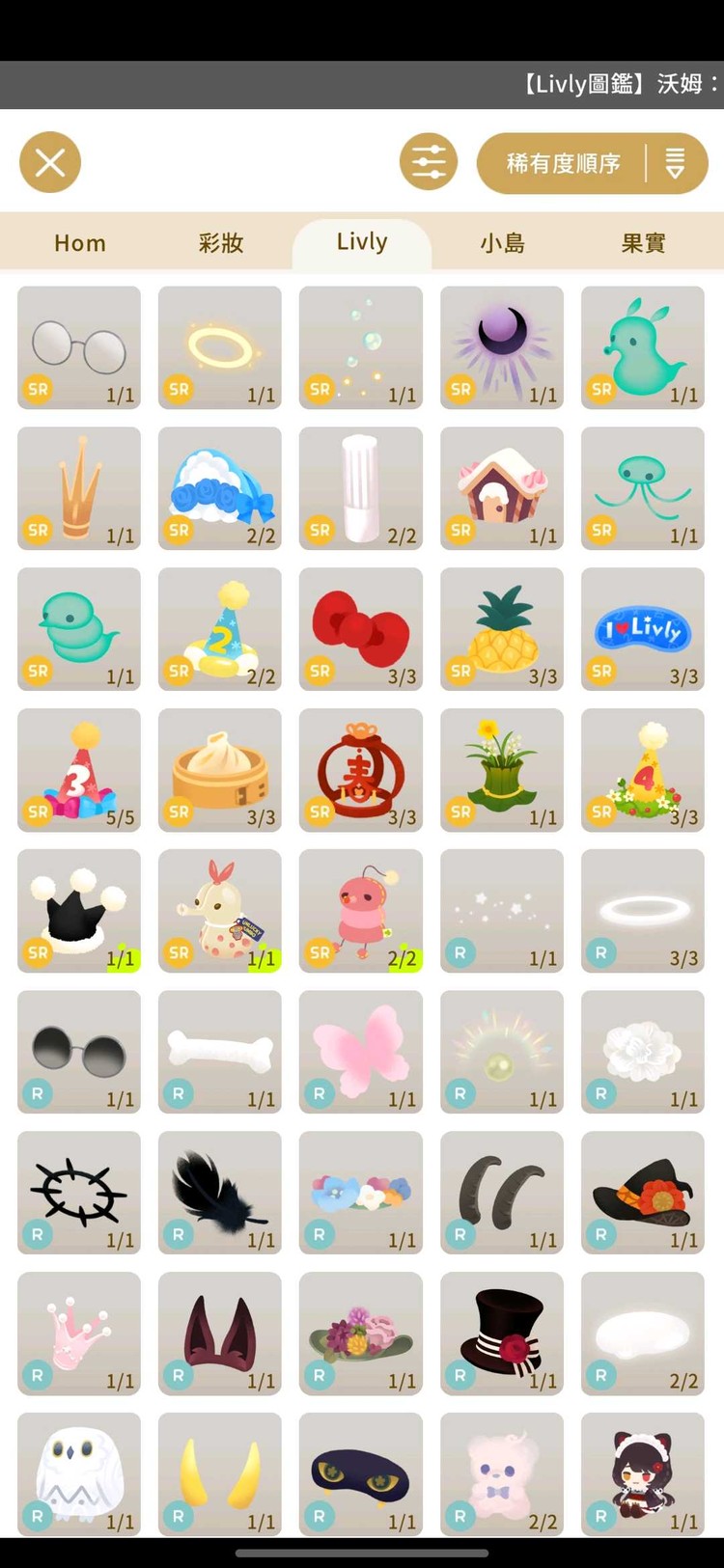Switch to the Hom tab

[80, 243]
